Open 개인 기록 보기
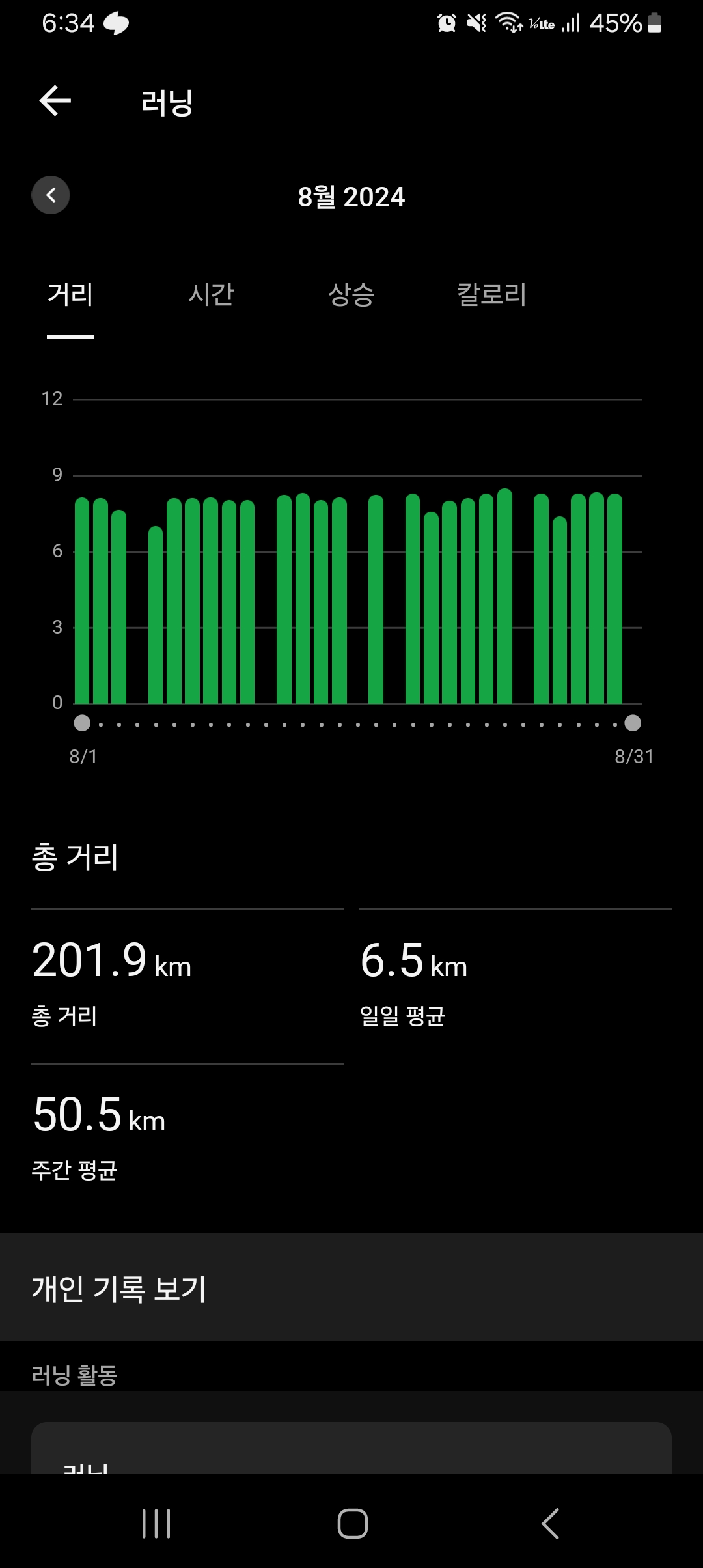703x1568 pixels. click(351, 1288)
